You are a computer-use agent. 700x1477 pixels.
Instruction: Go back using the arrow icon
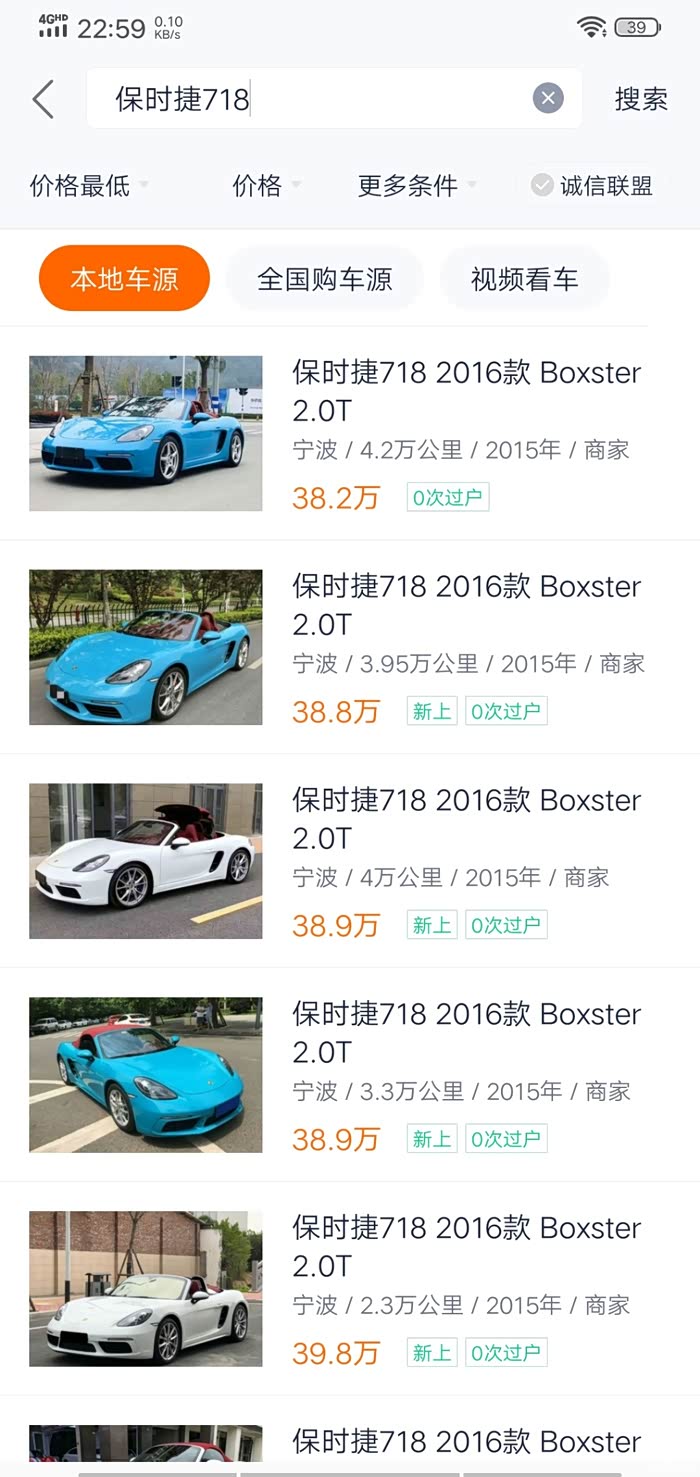pos(43,99)
